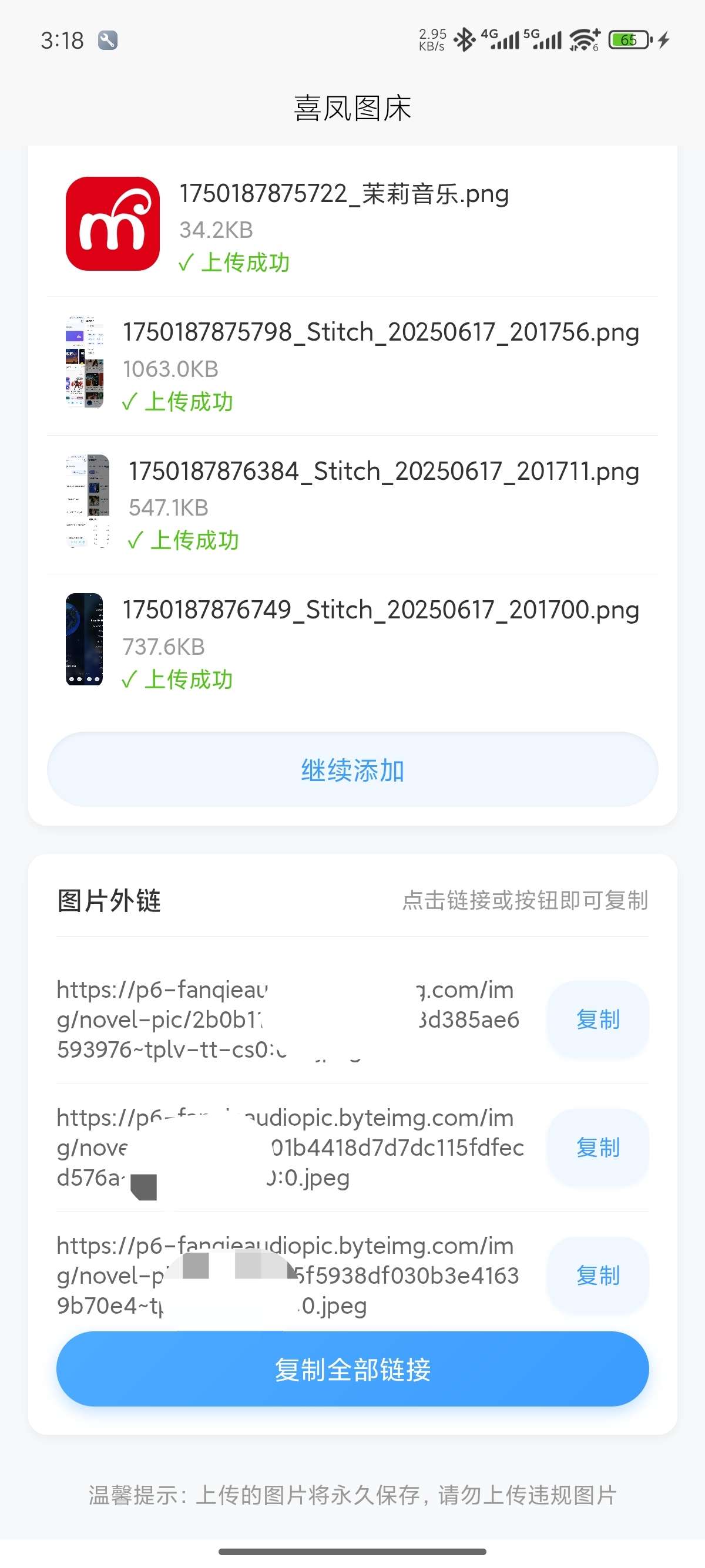This screenshot has width=705, height=1568.
Task: Tap 继续添加 to add more images
Action: click(352, 770)
